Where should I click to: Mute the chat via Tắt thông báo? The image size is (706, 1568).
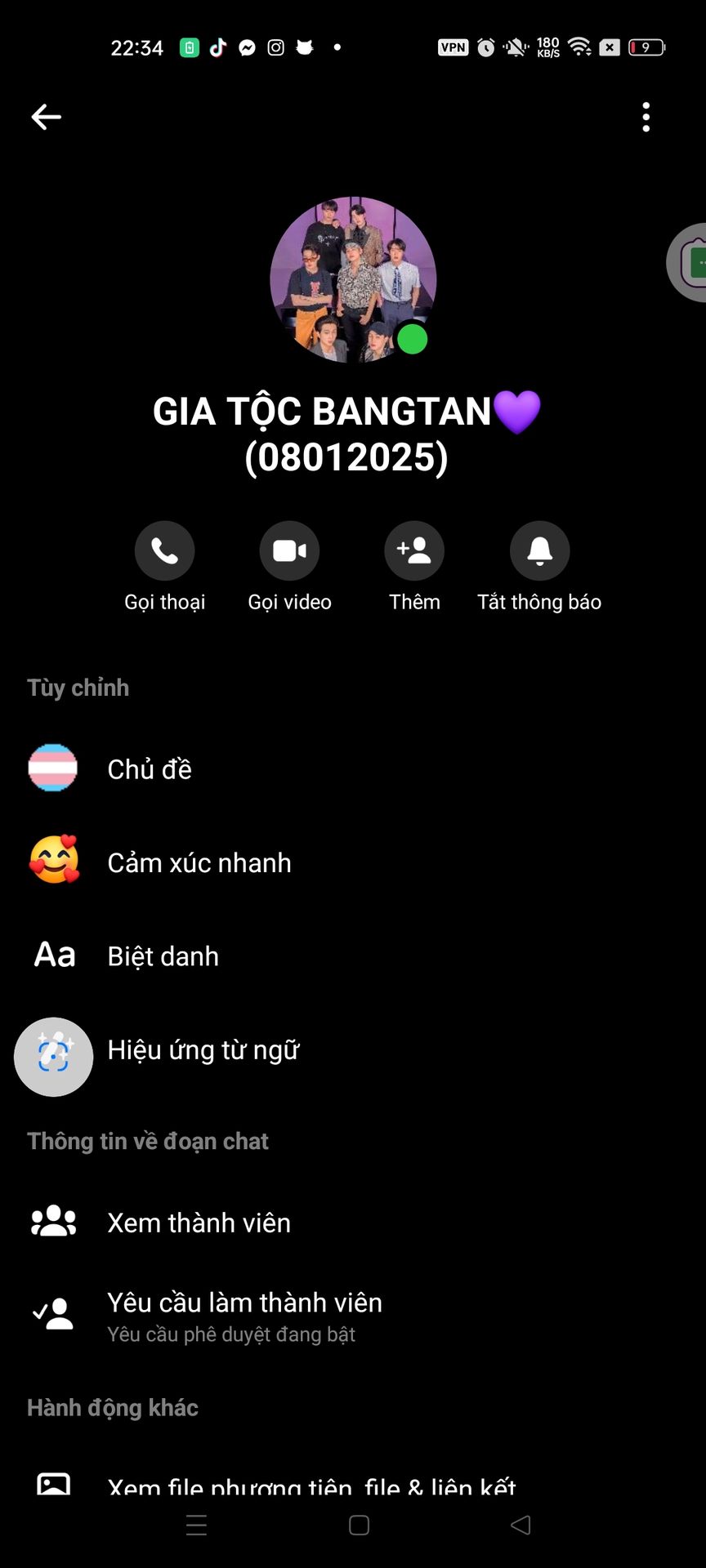539,550
